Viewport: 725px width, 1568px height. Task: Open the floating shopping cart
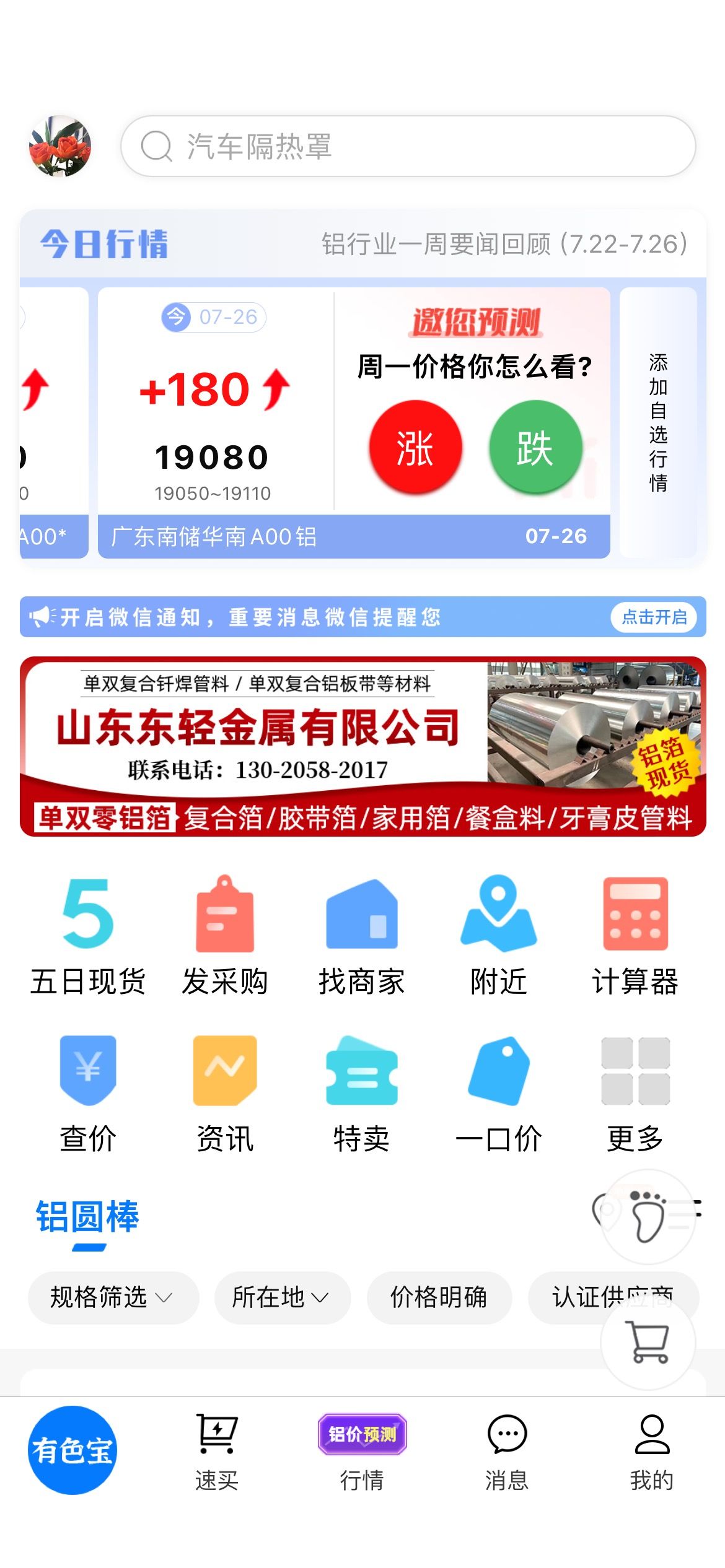coord(648,1341)
